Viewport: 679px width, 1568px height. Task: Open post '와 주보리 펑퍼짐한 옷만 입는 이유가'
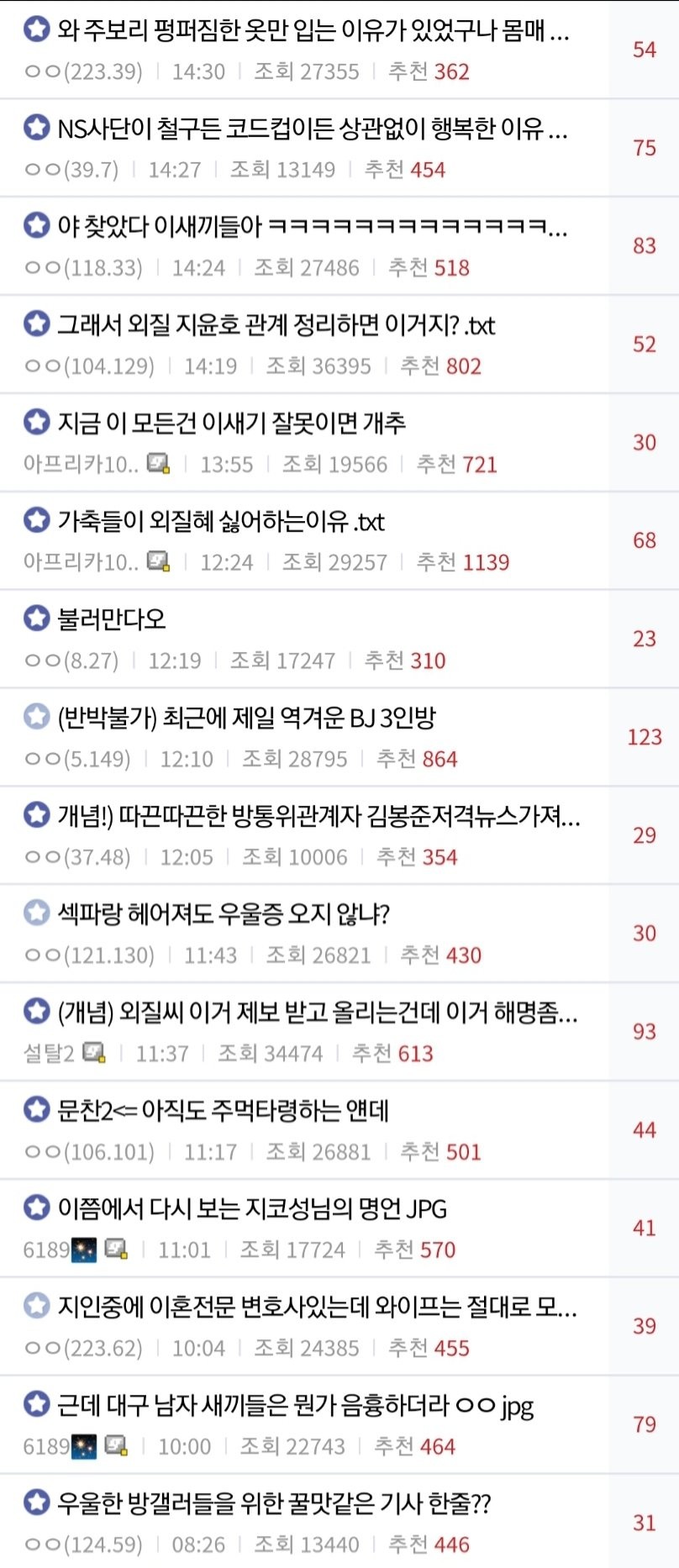tap(313, 31)
